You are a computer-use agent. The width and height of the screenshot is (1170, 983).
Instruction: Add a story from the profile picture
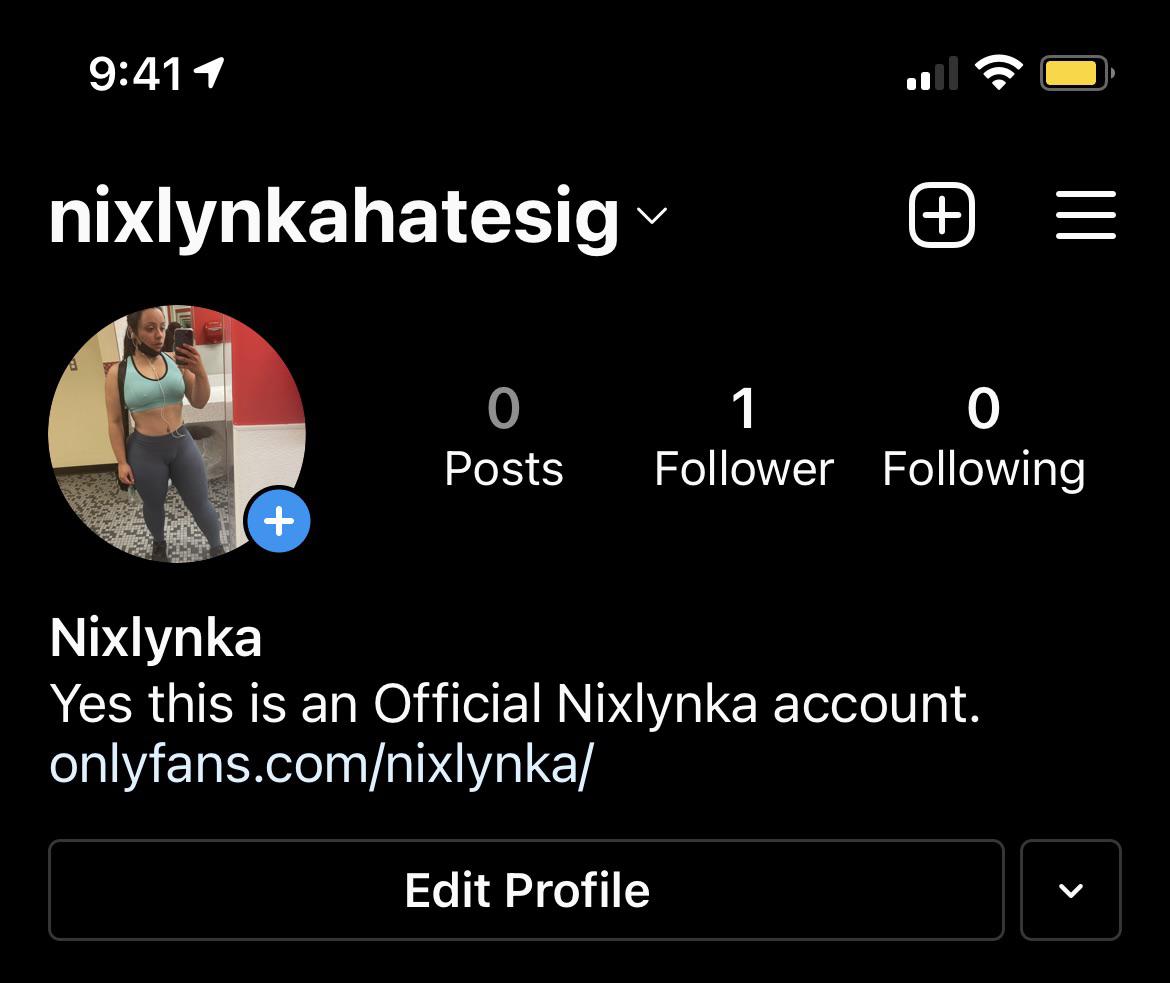(x=279, y=521)
